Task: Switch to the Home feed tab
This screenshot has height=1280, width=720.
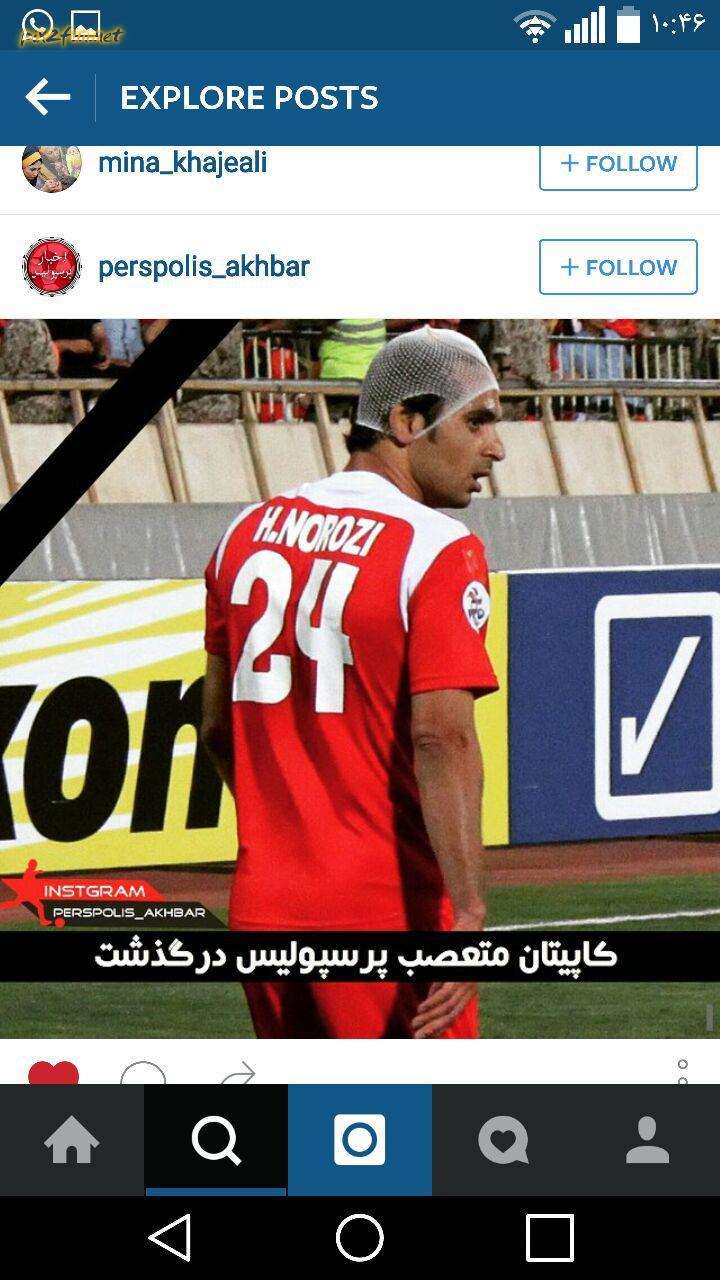Action: (x=72, y=1140)
